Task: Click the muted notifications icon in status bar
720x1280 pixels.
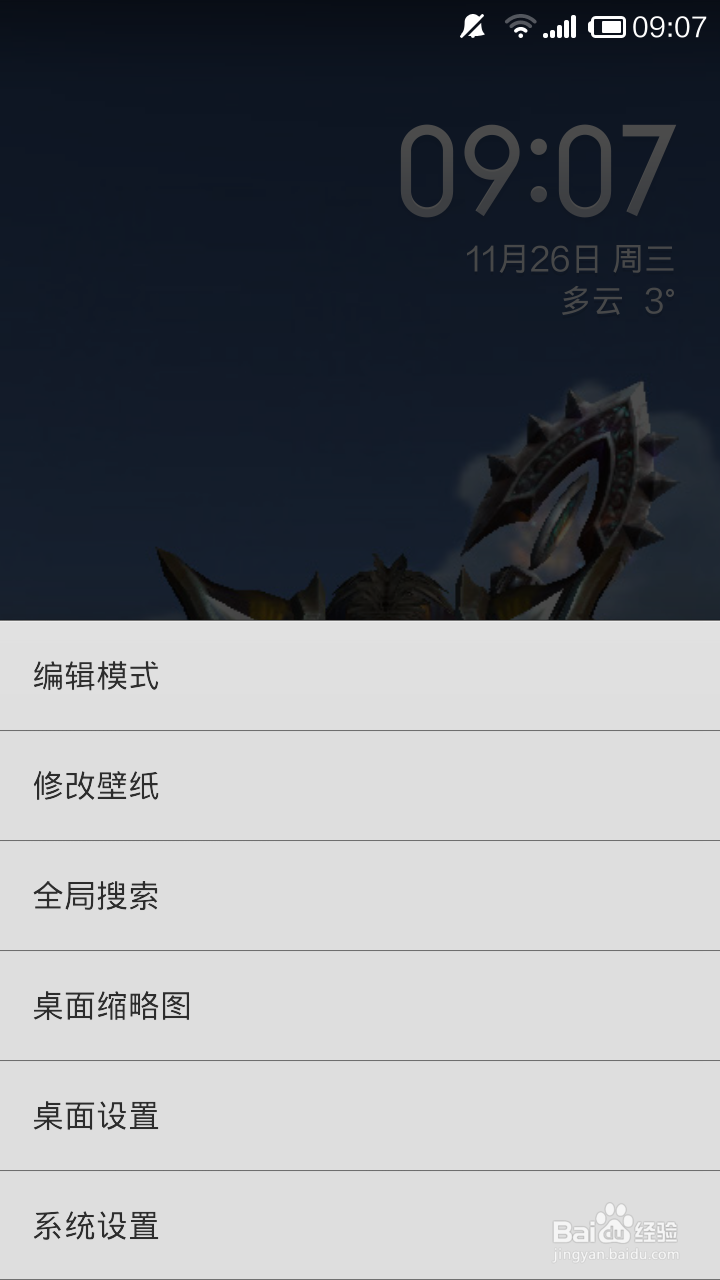Action: 471,26
